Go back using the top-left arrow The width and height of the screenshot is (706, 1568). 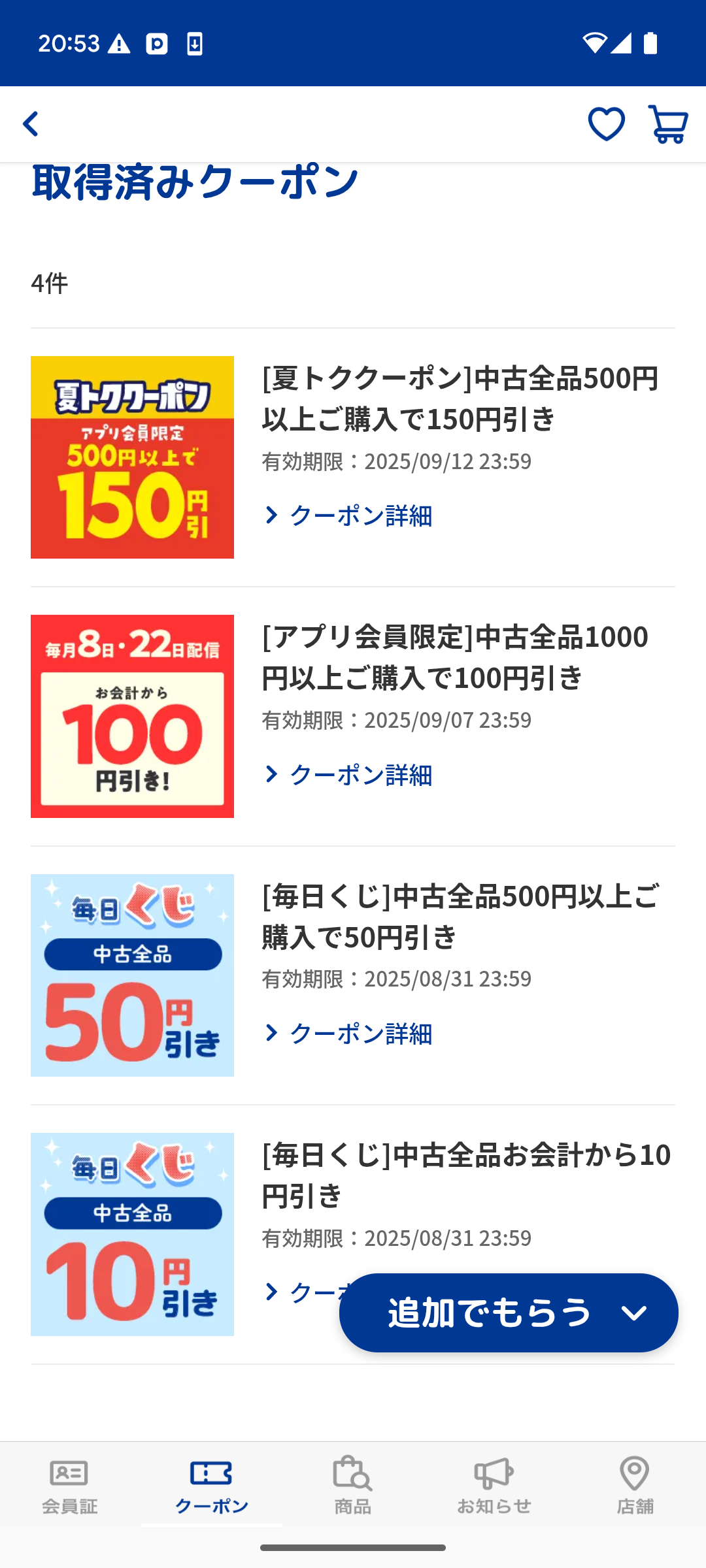[x=31, y=124]
